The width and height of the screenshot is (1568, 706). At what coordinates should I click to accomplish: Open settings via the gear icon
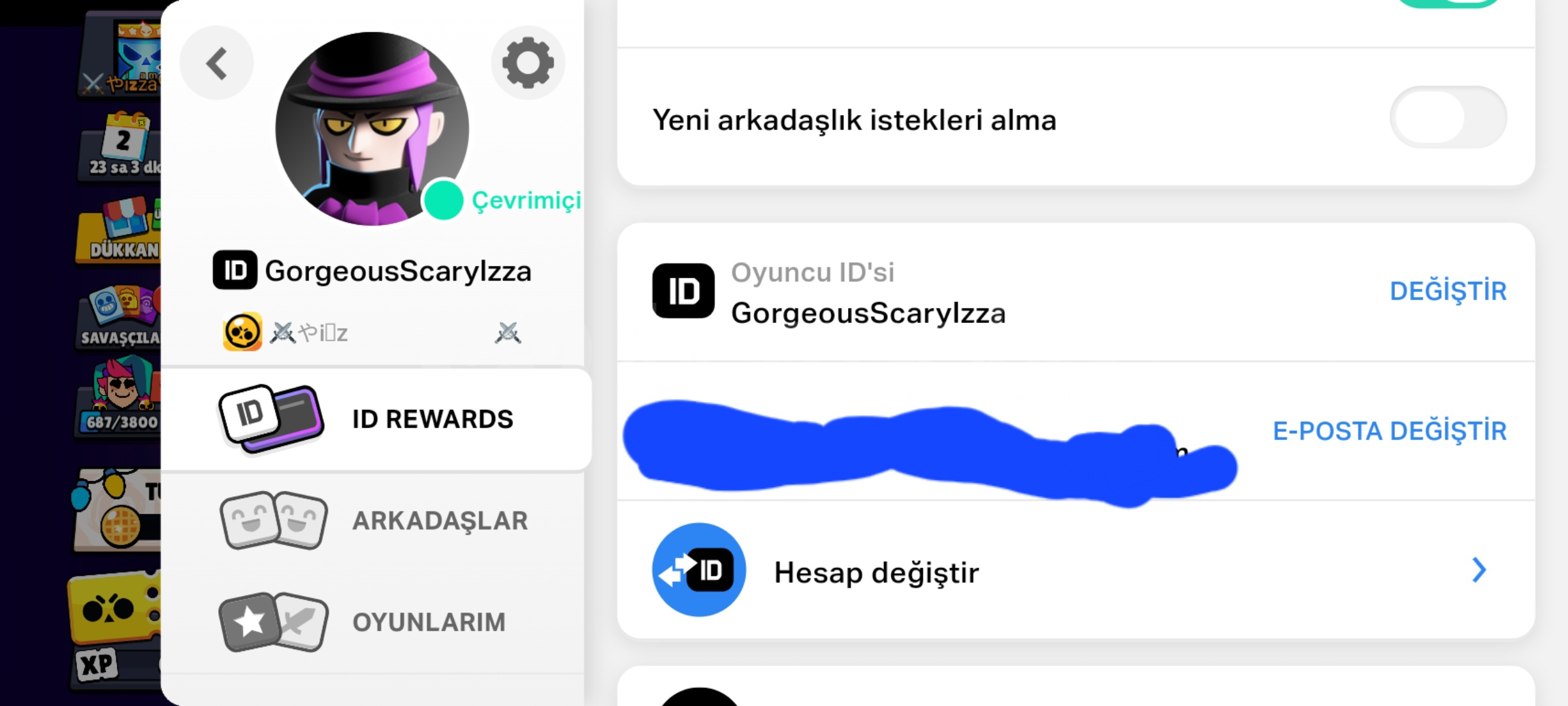pyautogui.click(x=528, y=63)
